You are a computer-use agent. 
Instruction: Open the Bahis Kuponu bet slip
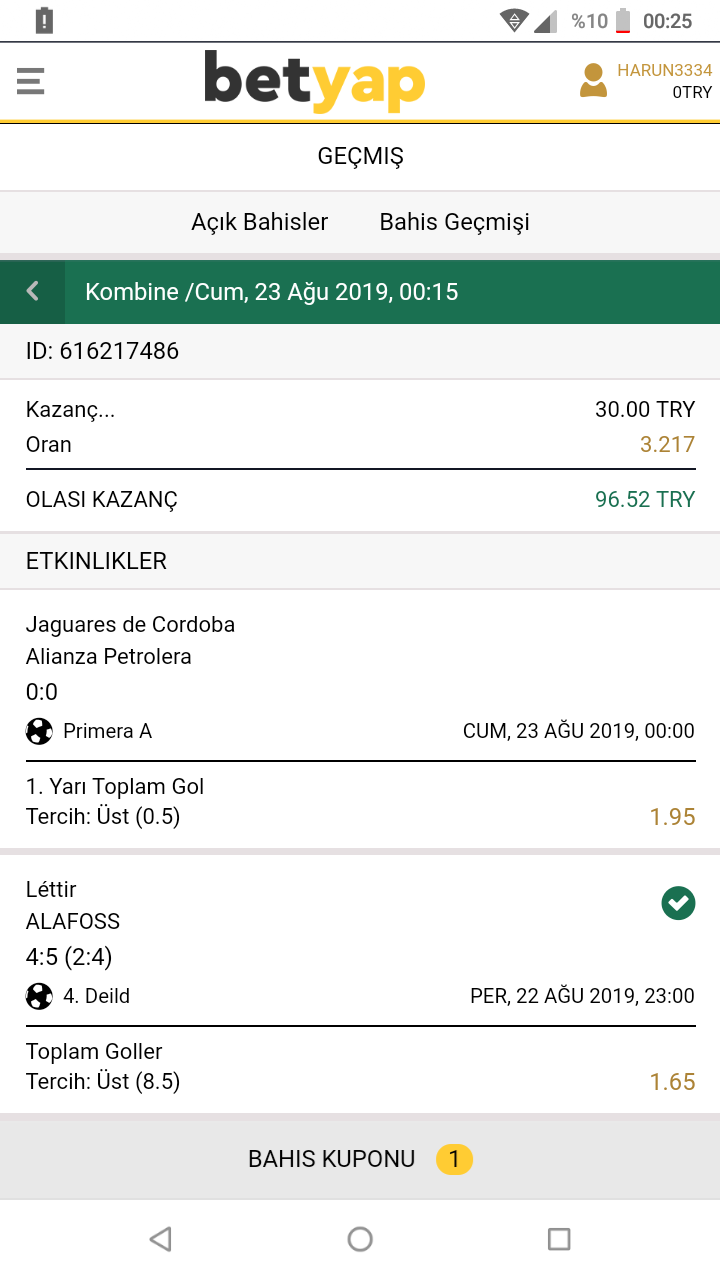360,1159
